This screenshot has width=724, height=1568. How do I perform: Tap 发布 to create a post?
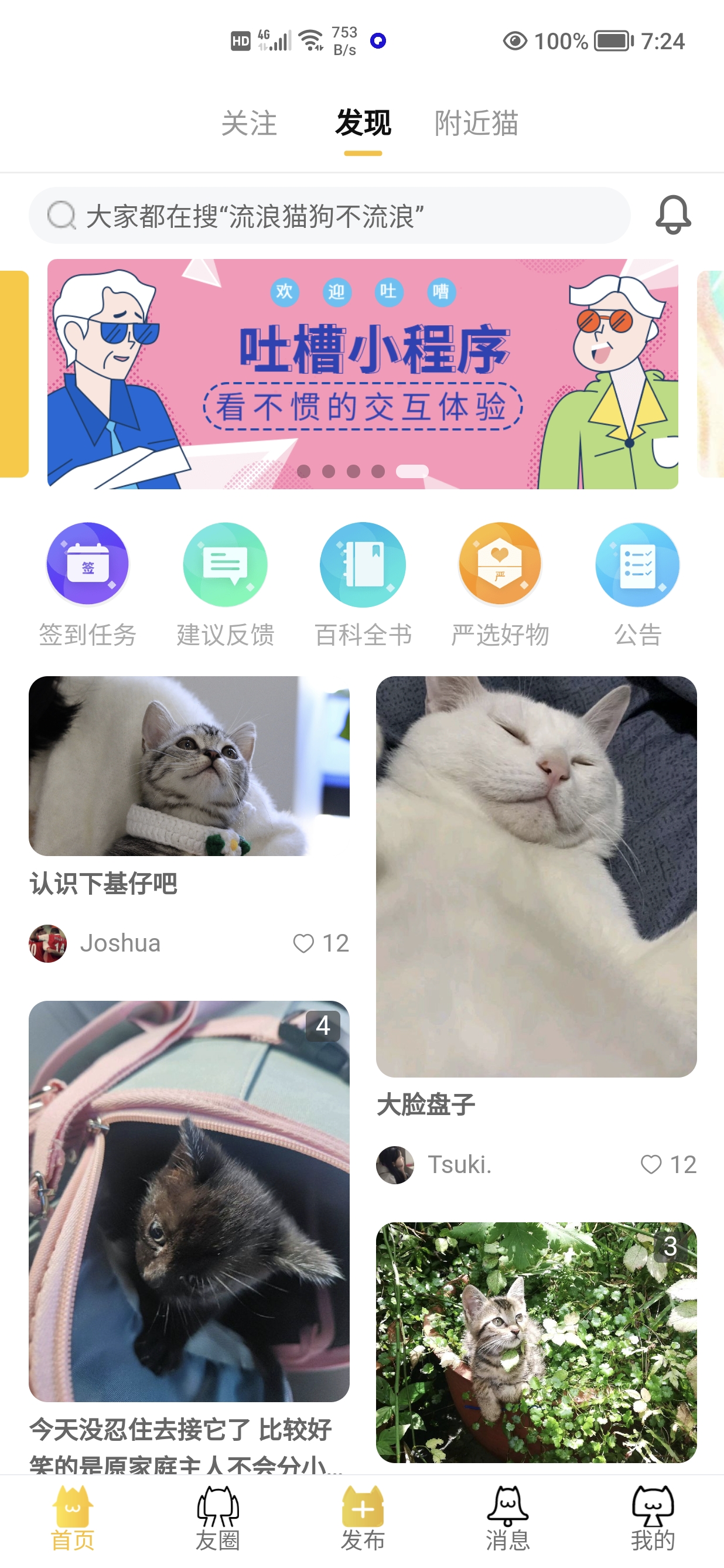click(363, 1519)
